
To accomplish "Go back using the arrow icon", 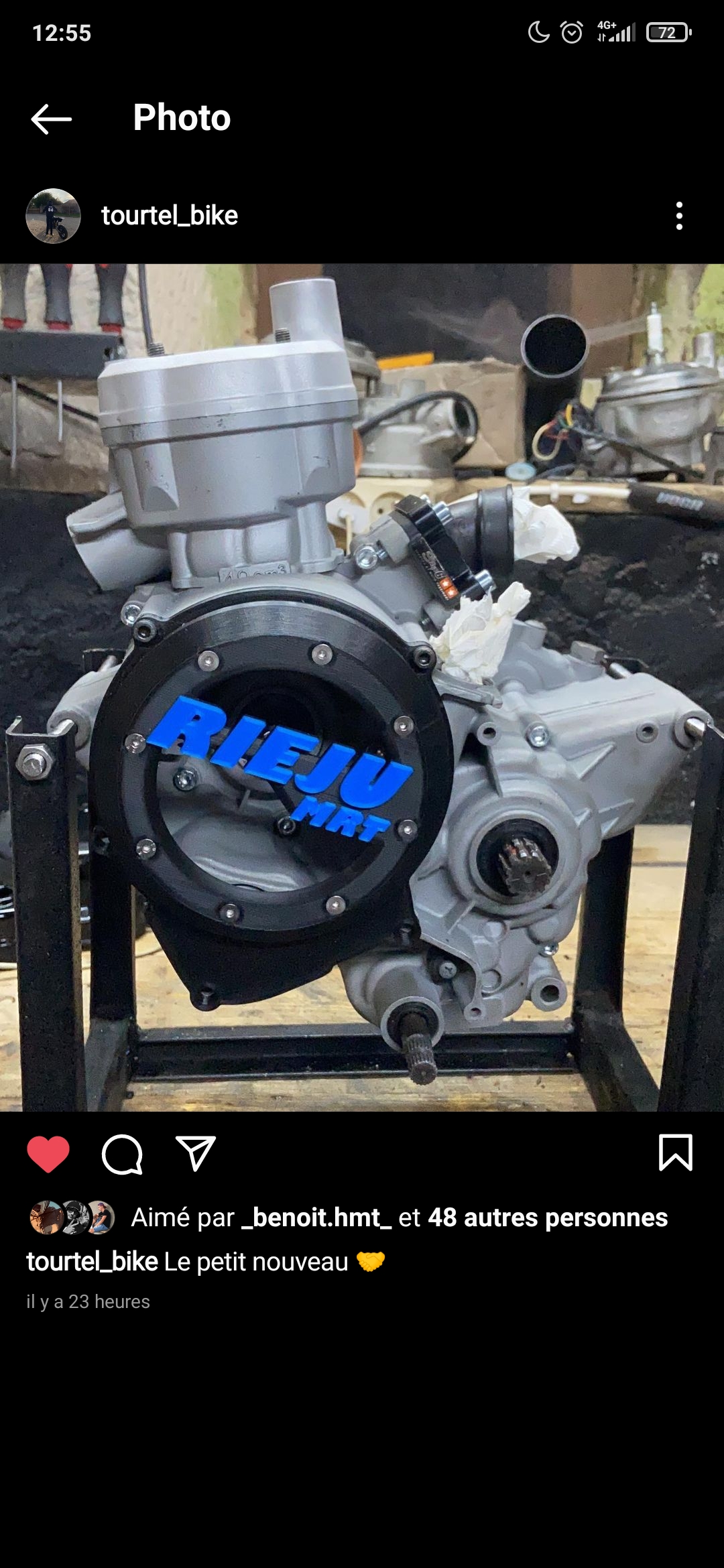I will (51, 119).
